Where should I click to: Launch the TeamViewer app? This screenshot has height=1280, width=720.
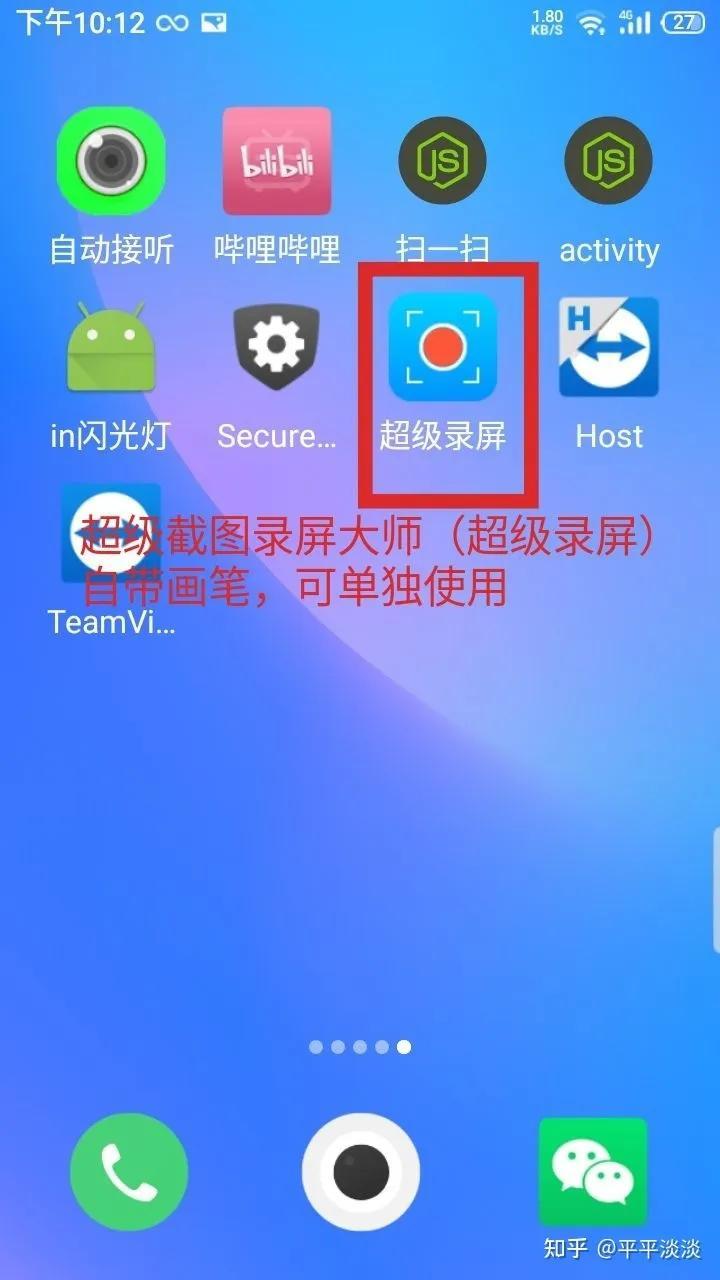point(111,535)
